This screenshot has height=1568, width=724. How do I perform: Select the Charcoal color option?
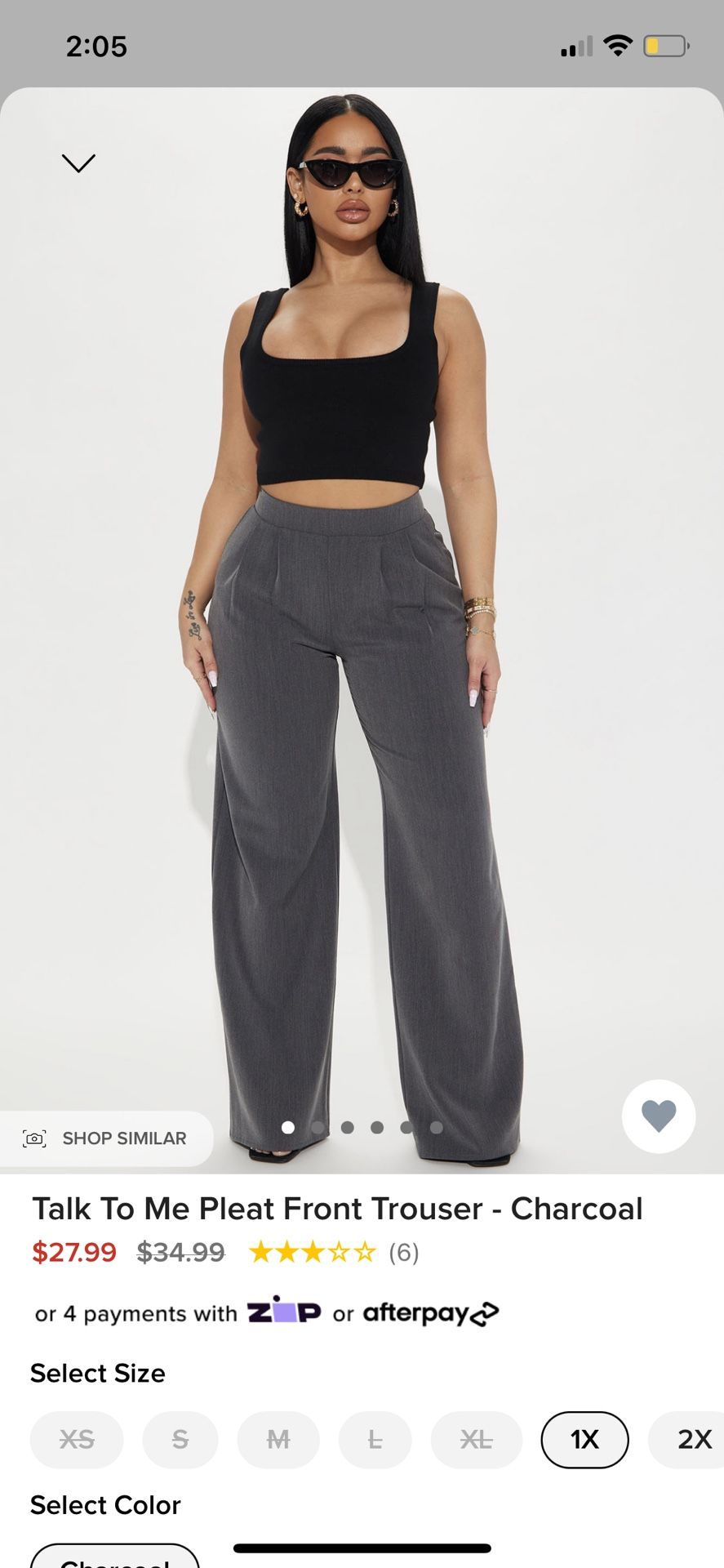click(115, 1556)
